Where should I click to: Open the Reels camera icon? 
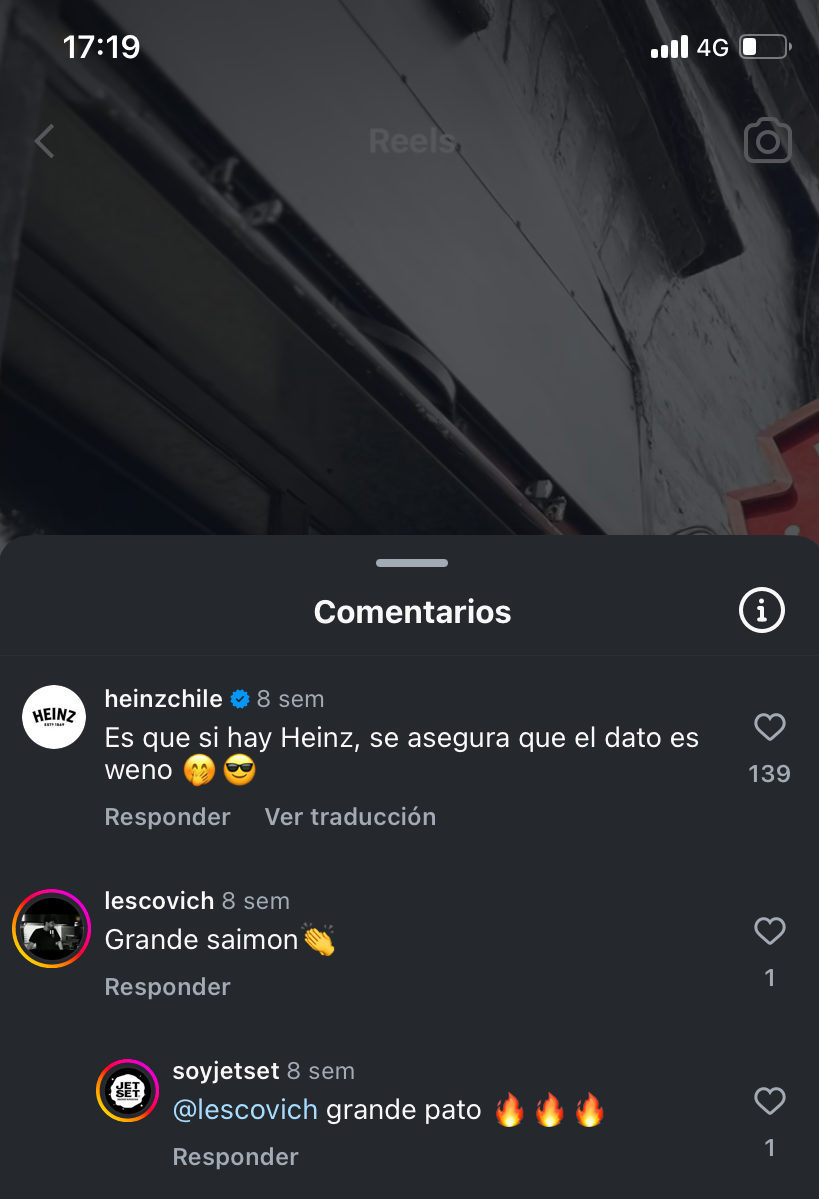tap(768, 141)
